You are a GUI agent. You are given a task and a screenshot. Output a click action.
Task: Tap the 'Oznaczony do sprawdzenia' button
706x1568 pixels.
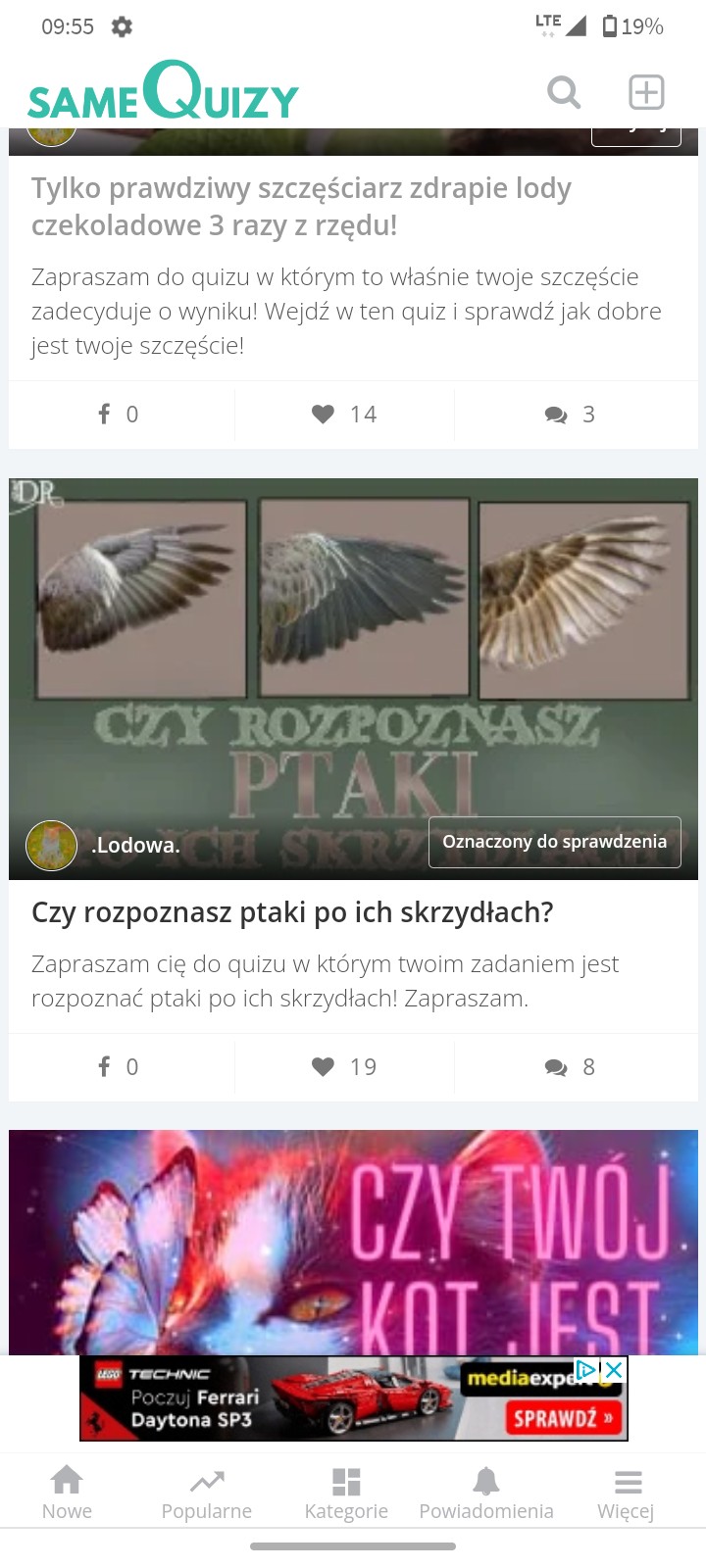[x=554, y=842]
